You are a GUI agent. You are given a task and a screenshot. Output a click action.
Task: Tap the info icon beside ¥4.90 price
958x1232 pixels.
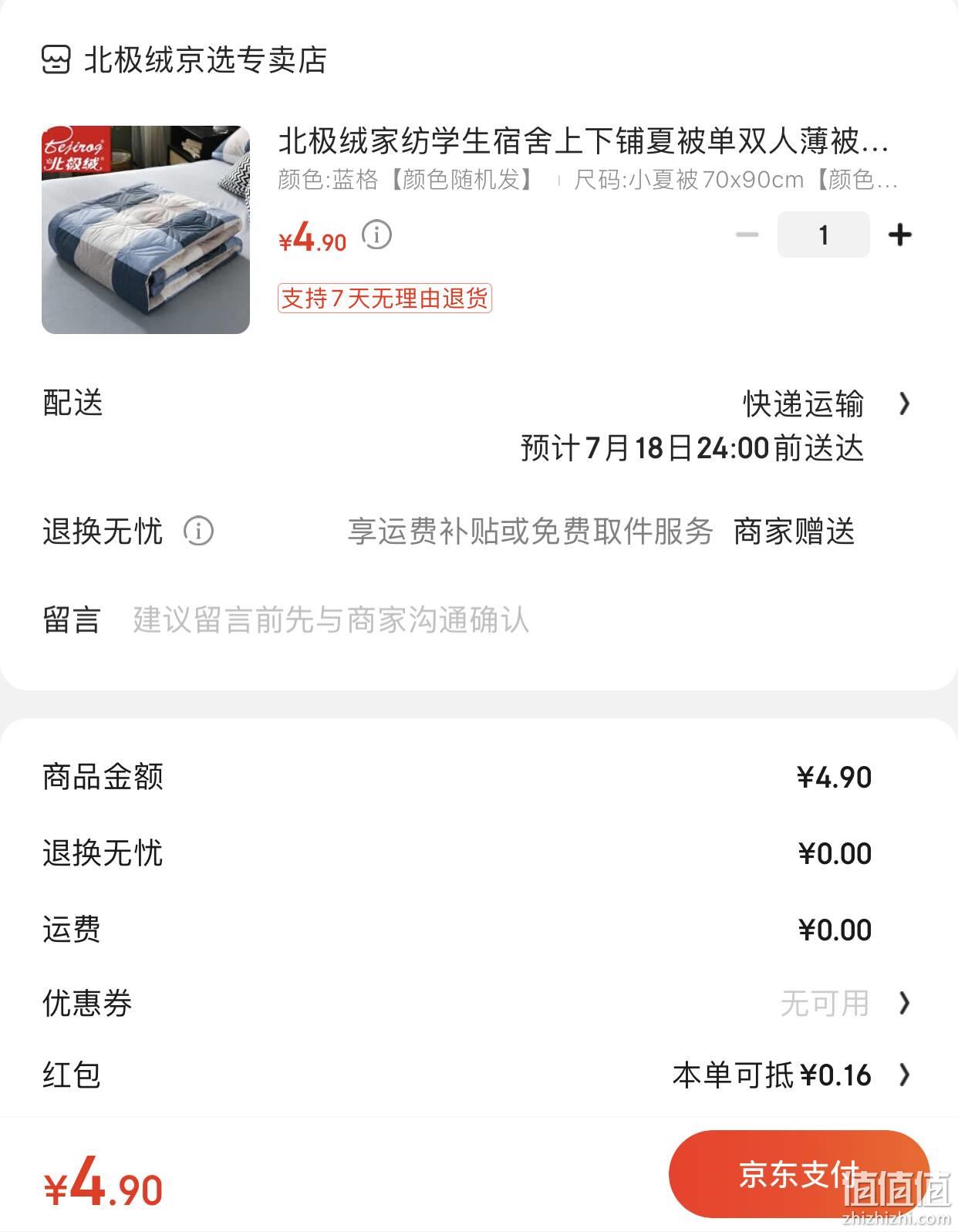click(x=377, y=235)
